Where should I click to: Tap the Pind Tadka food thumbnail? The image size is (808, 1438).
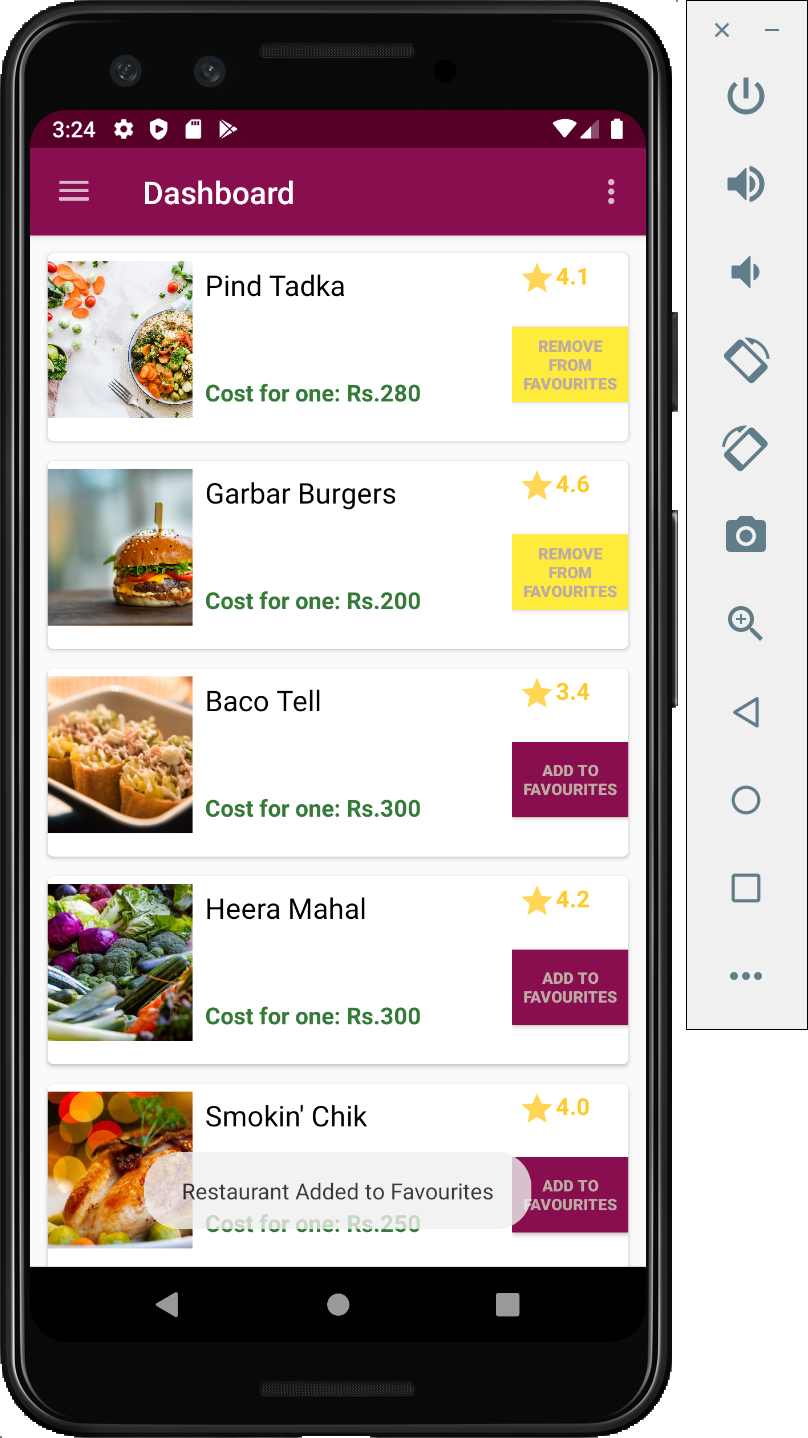tap(119, 338)
